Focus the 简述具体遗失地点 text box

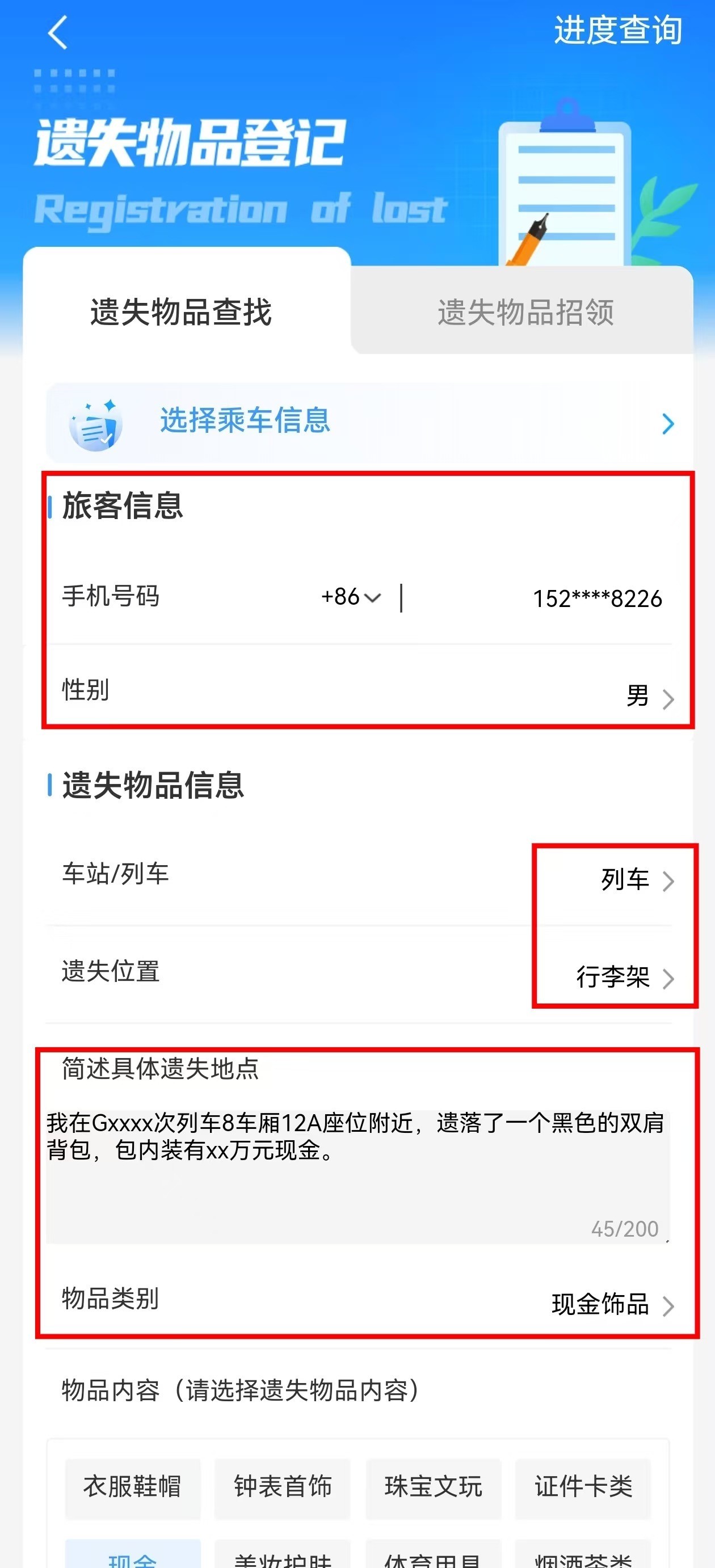tap(358, 1175)
